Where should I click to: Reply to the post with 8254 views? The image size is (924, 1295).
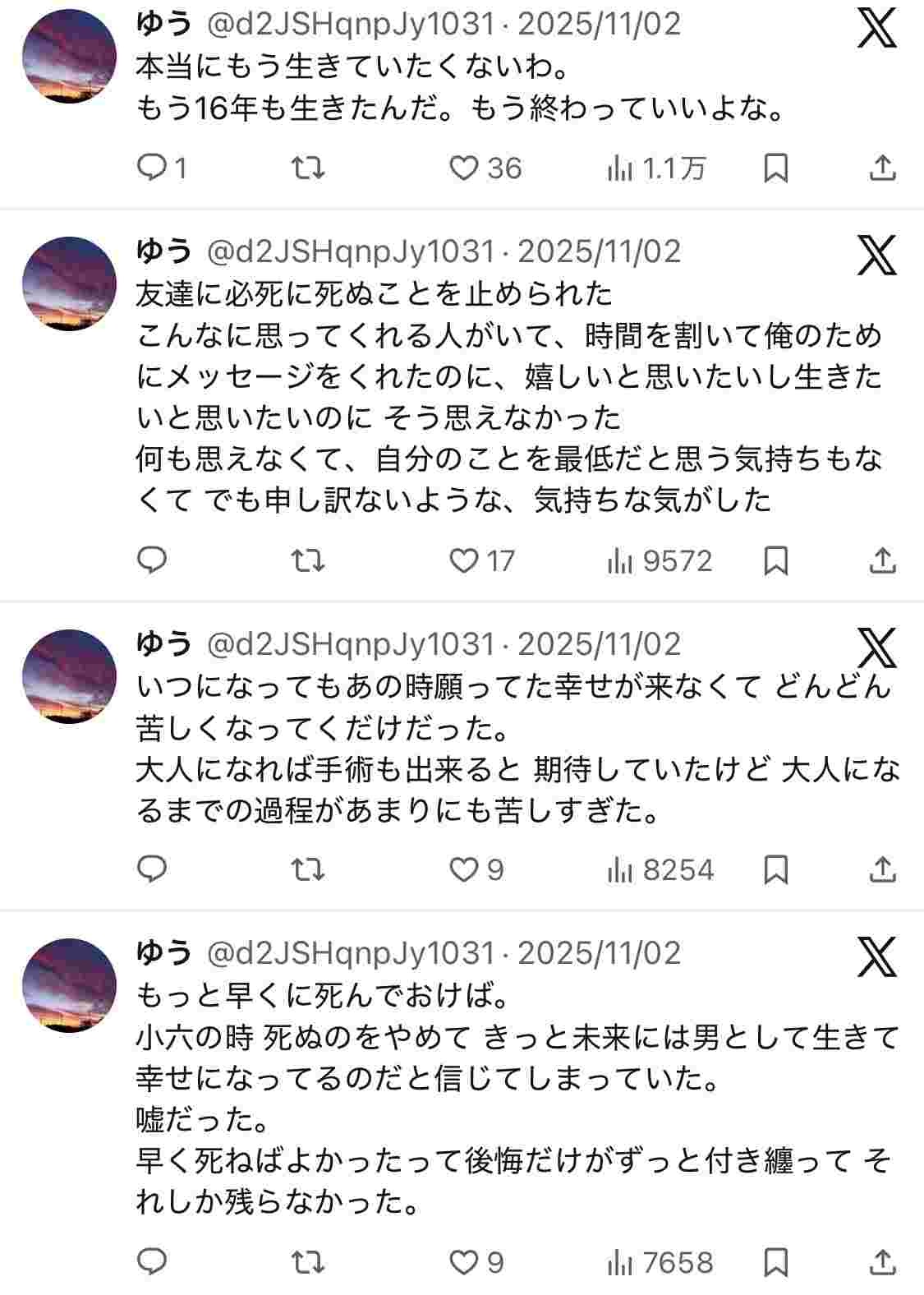click(x=152, y=869)
